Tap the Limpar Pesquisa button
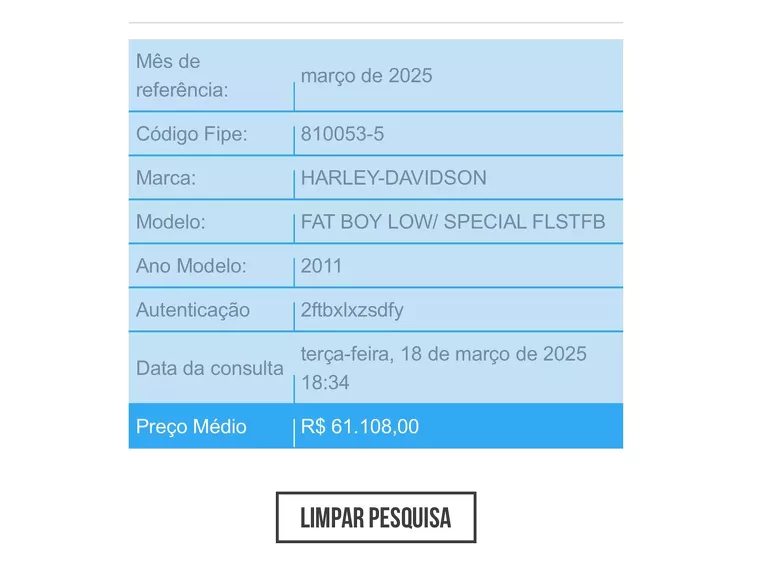Screen dimensions: 759x570 click(376, 517)
